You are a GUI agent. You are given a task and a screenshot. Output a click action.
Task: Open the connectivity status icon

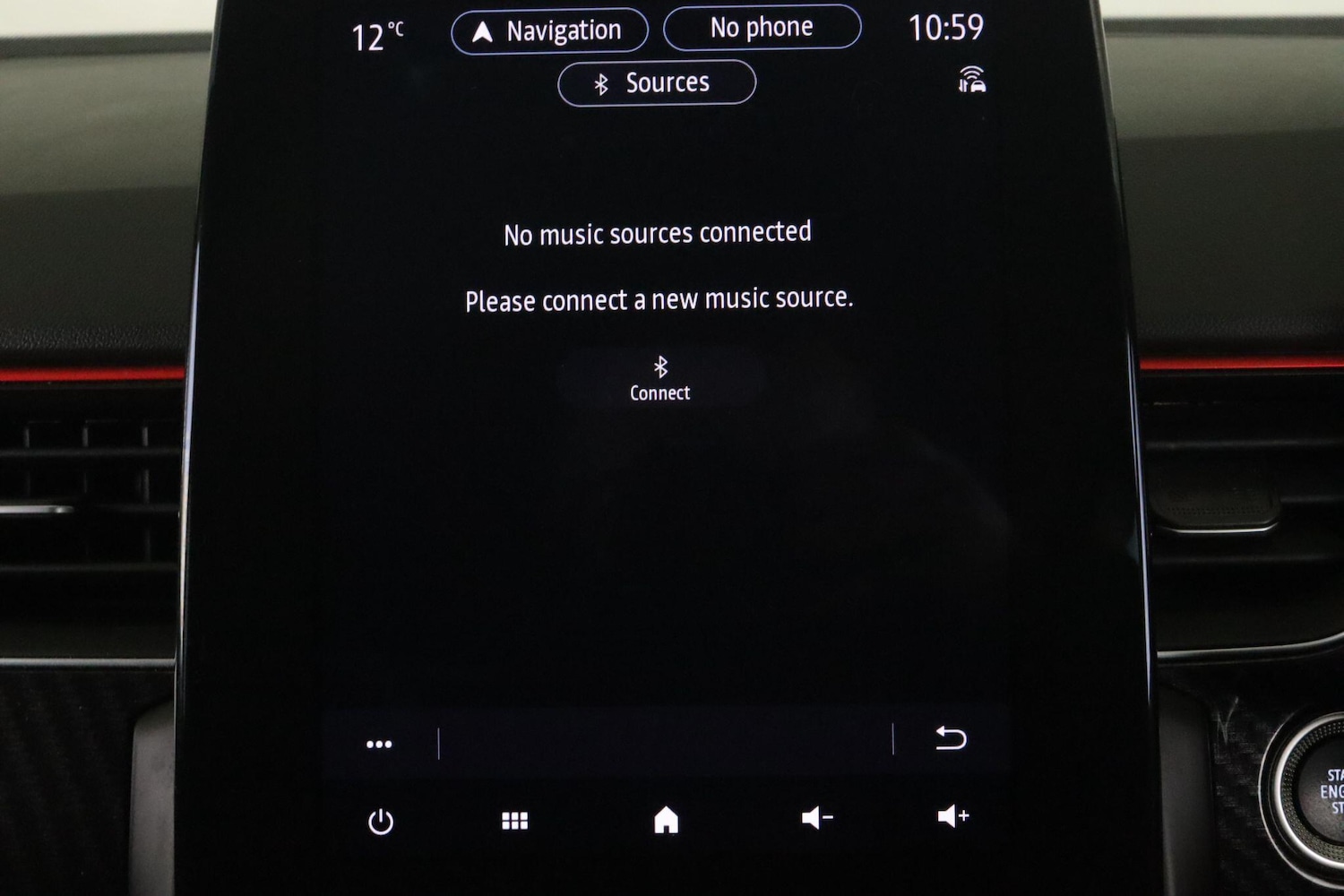(x=971, y=81)
